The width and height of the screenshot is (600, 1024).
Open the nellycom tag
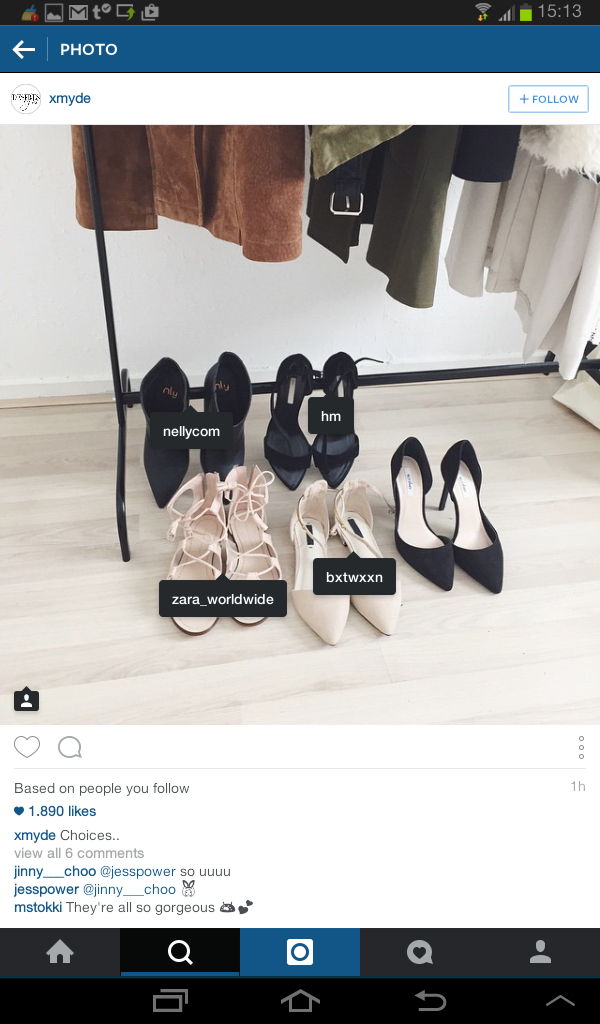[191, 431]
